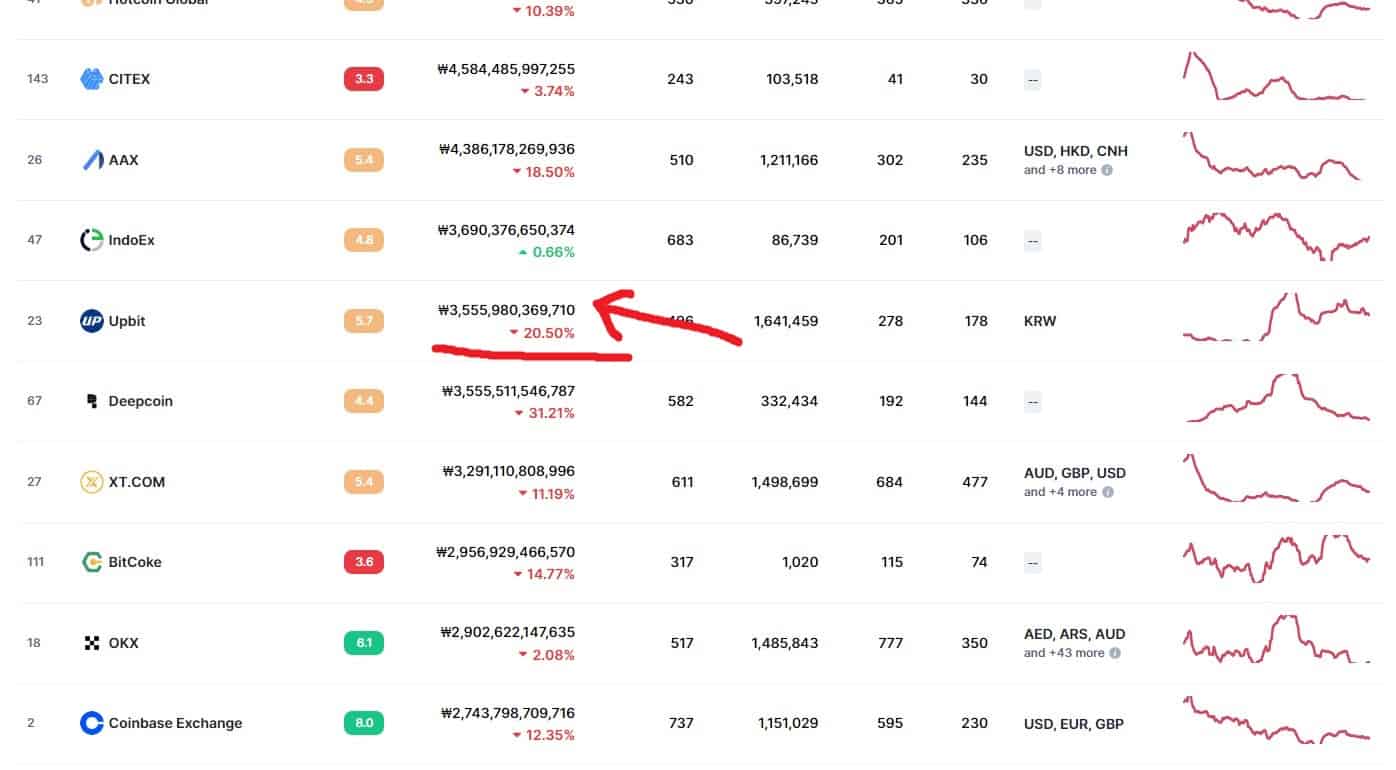
Task: Open the XT.COM exchange page
Action: click(x=137, y=482)
